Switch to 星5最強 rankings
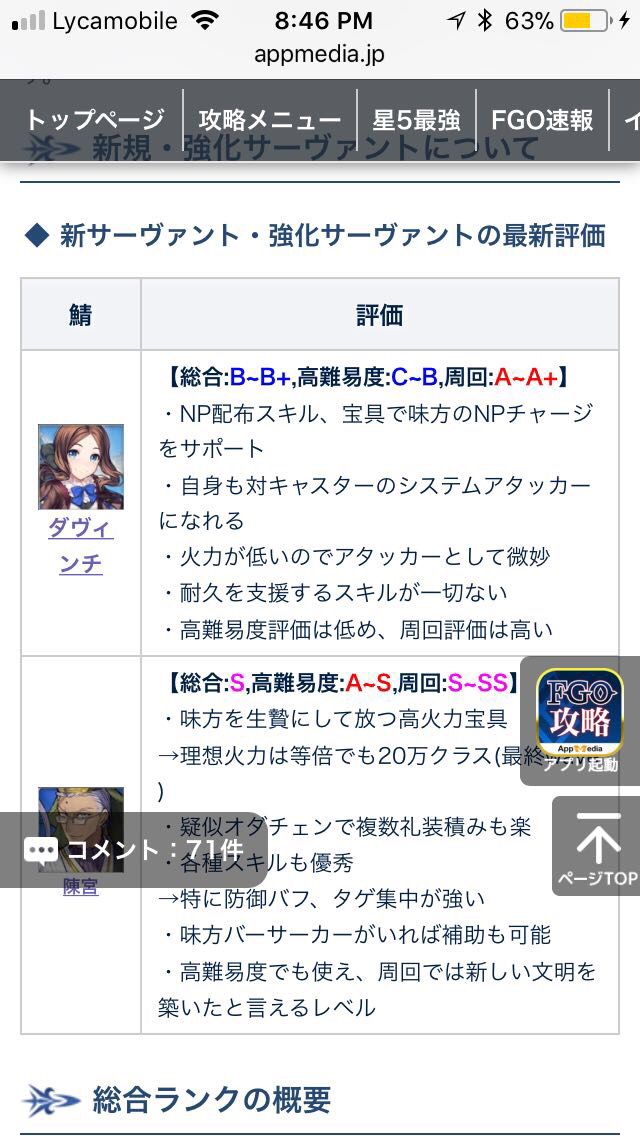The width and height of the screenshot is (640, 1136). tap(416, 121)
